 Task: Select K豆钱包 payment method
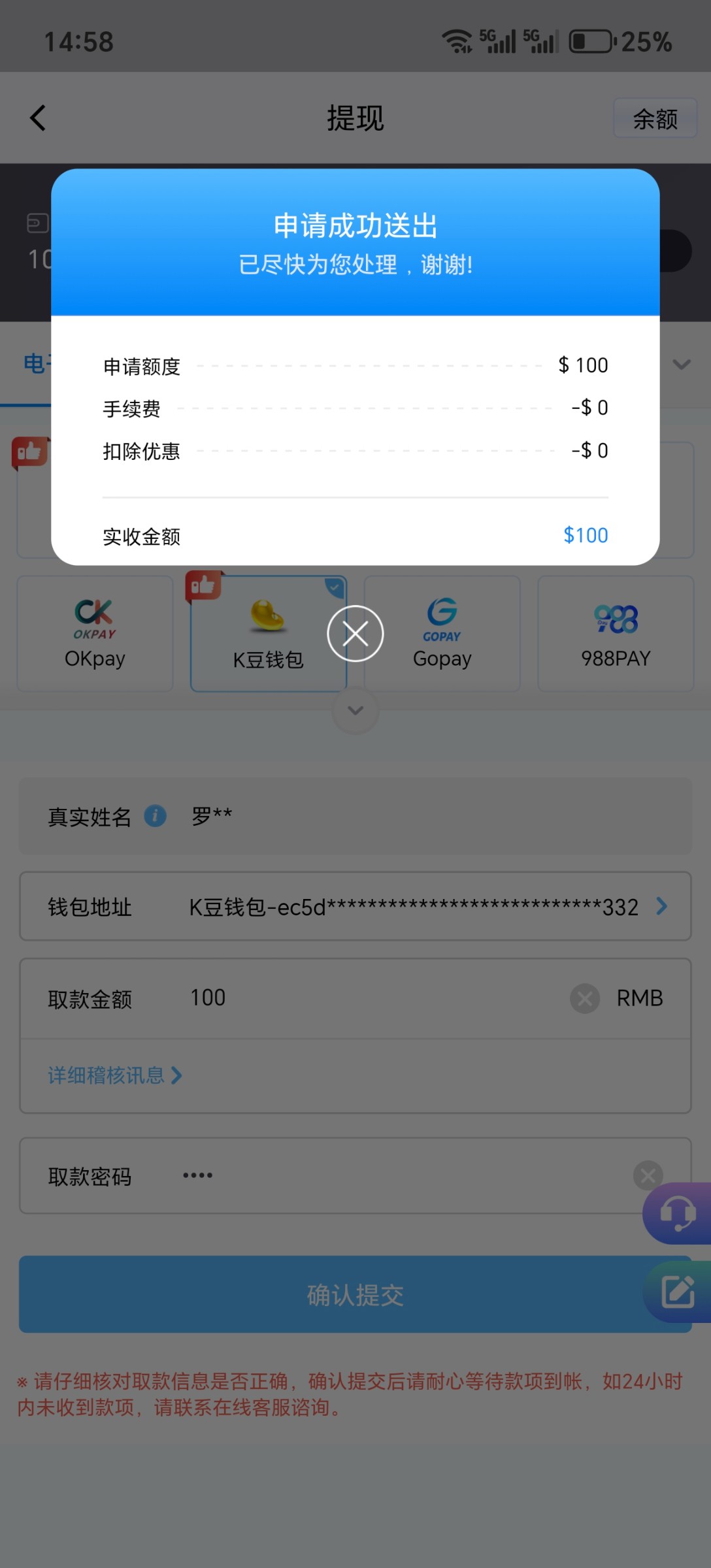click(x=268, y=633)
